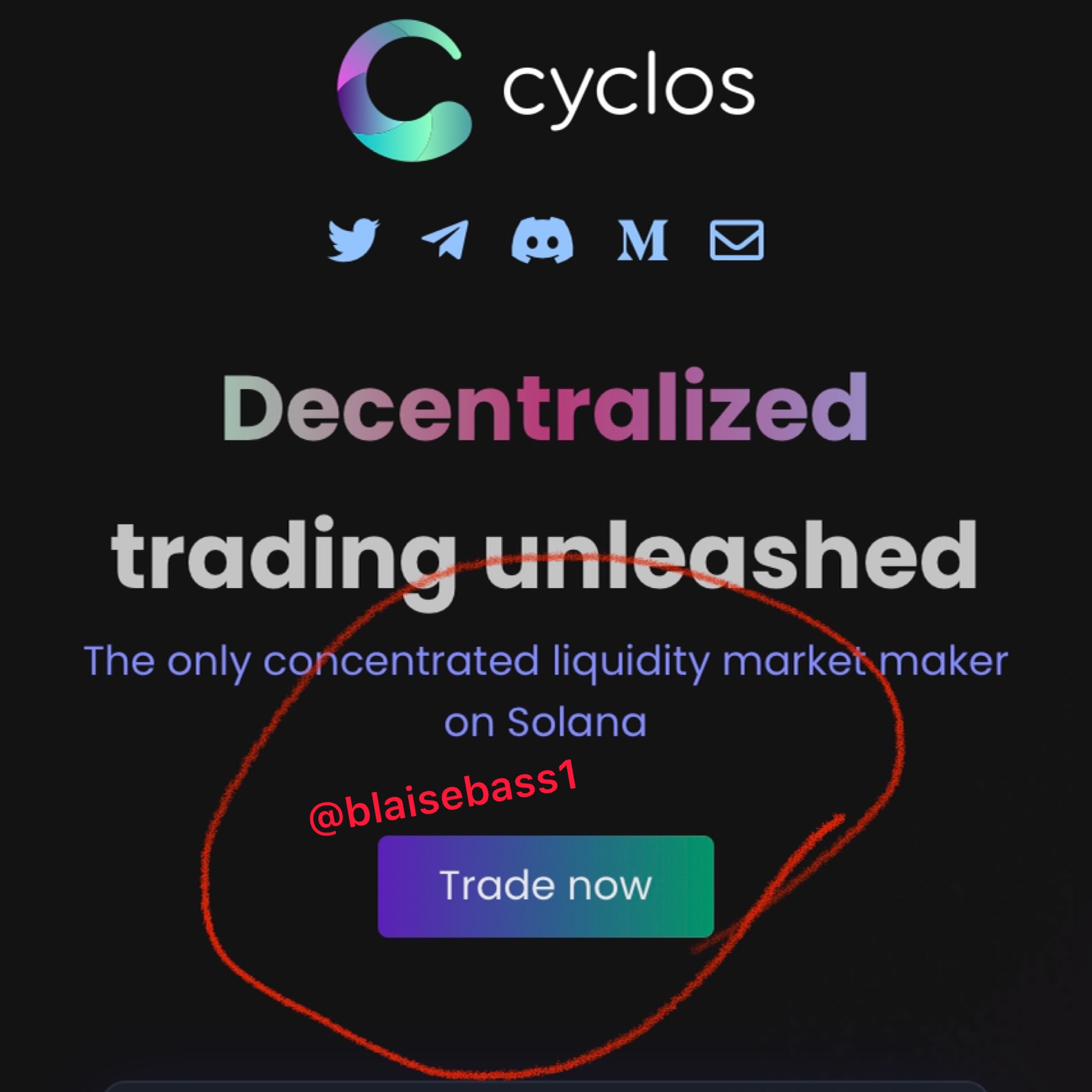Open the Telegram channel link
The image size is (1092, 1092).
(x=446, y=239)
